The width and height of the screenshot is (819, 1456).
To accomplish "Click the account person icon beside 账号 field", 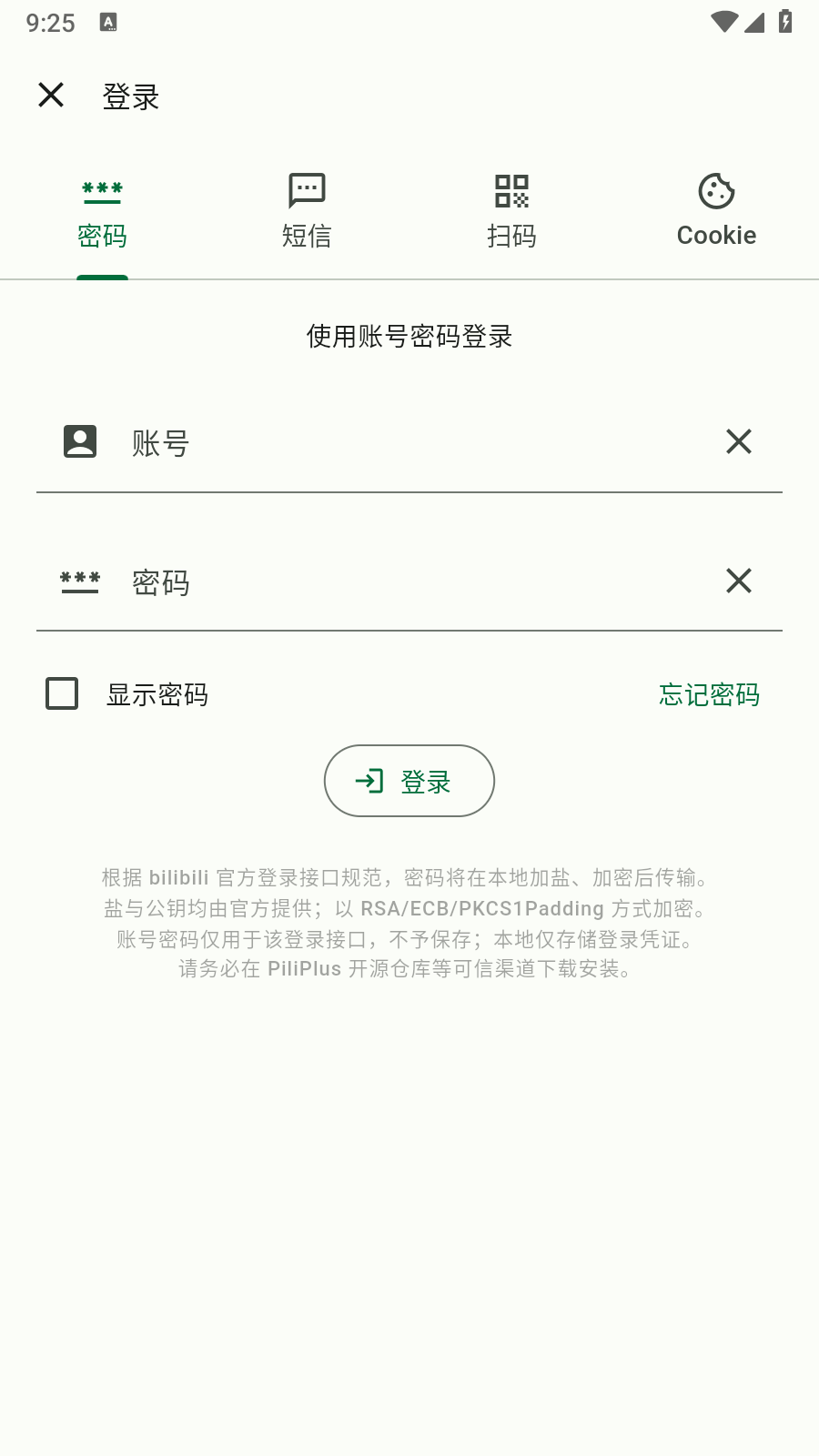I will (80, 441).
